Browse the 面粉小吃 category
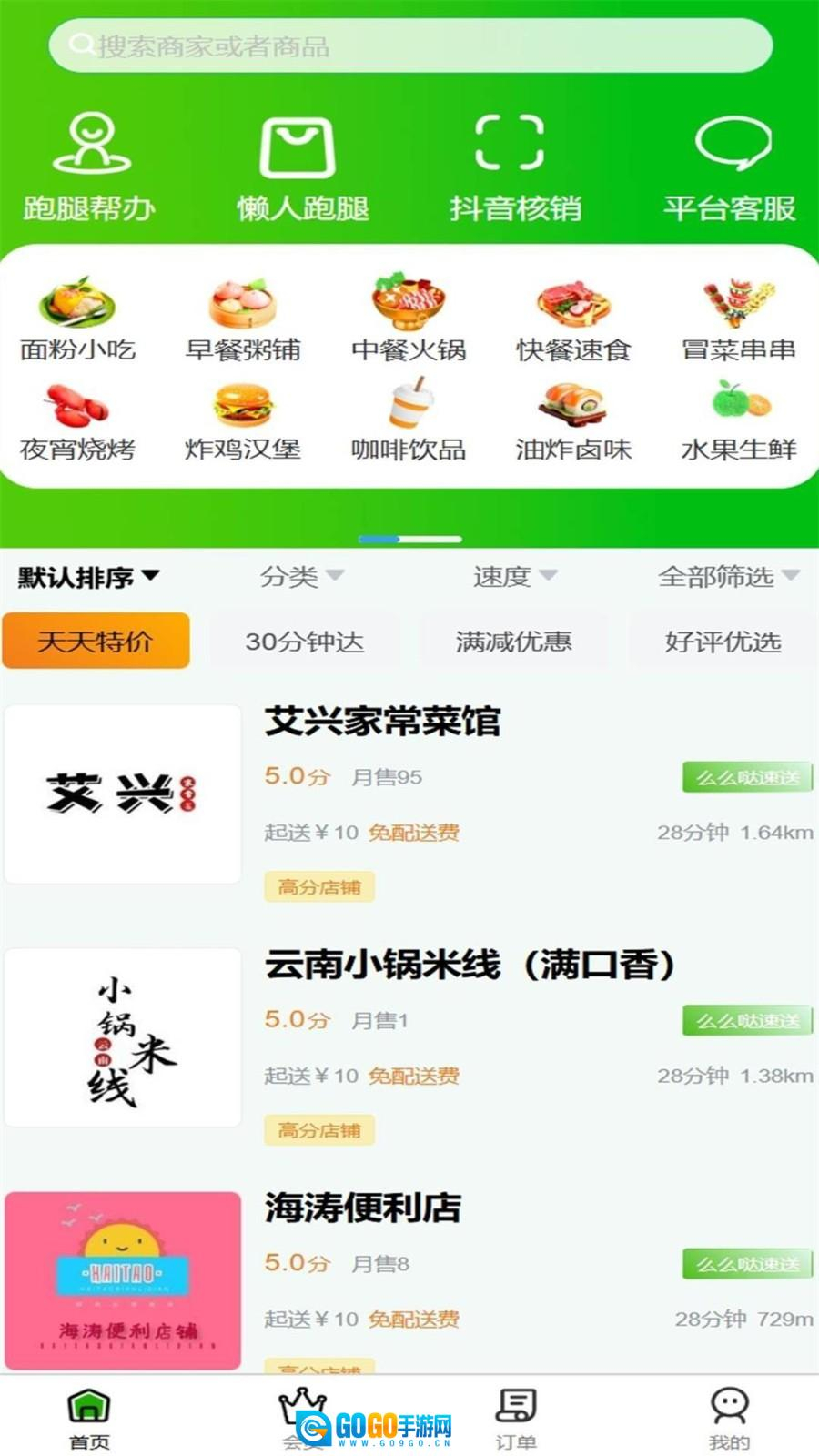This screenshot has width=819, height=1456. click(77, 319)
